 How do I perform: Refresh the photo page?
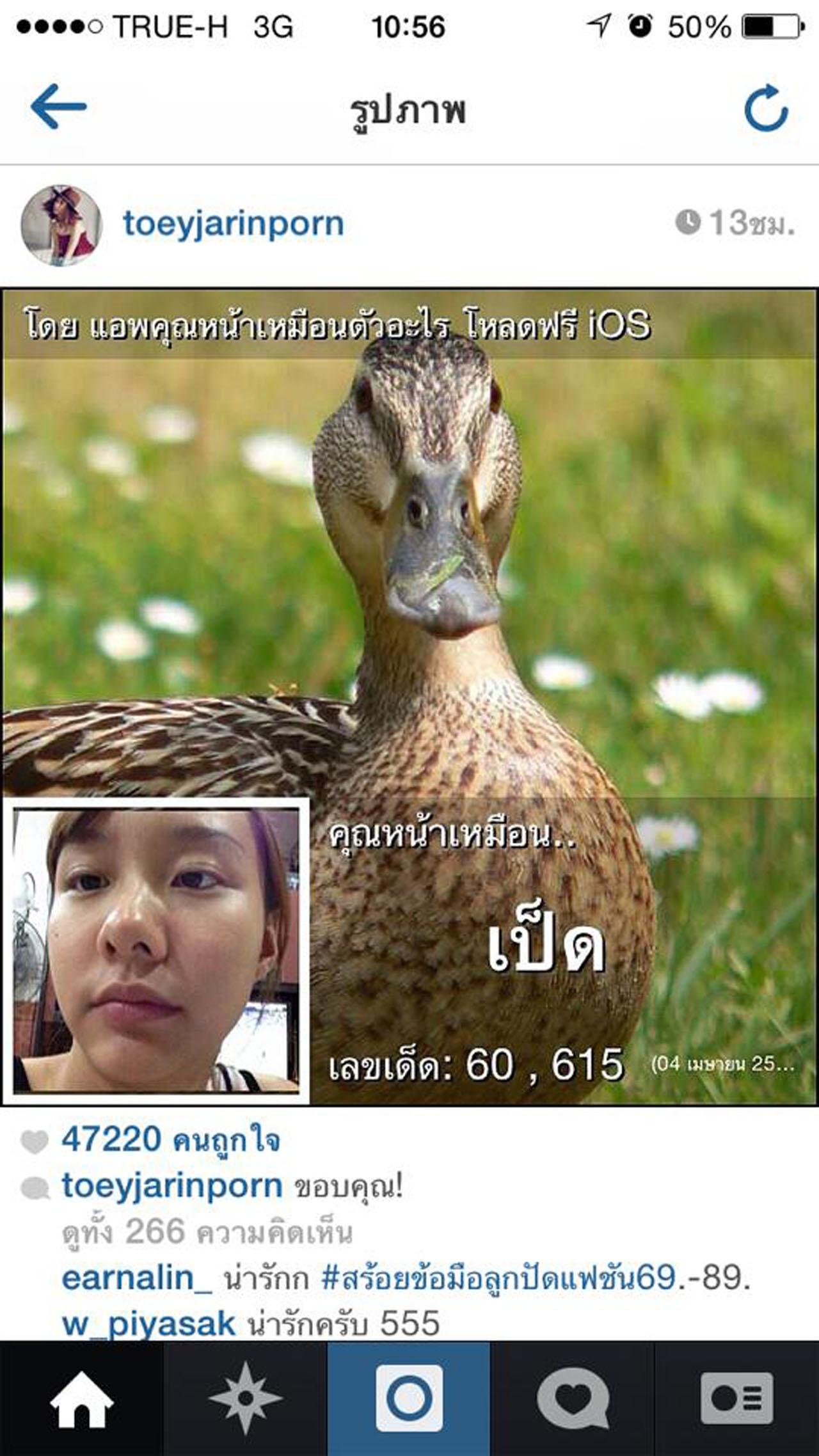(x=766, y=108)
